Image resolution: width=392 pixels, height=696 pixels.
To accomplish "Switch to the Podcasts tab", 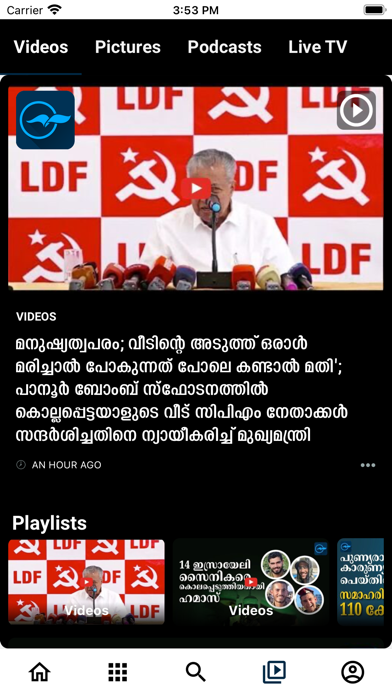I will point(224,47).
